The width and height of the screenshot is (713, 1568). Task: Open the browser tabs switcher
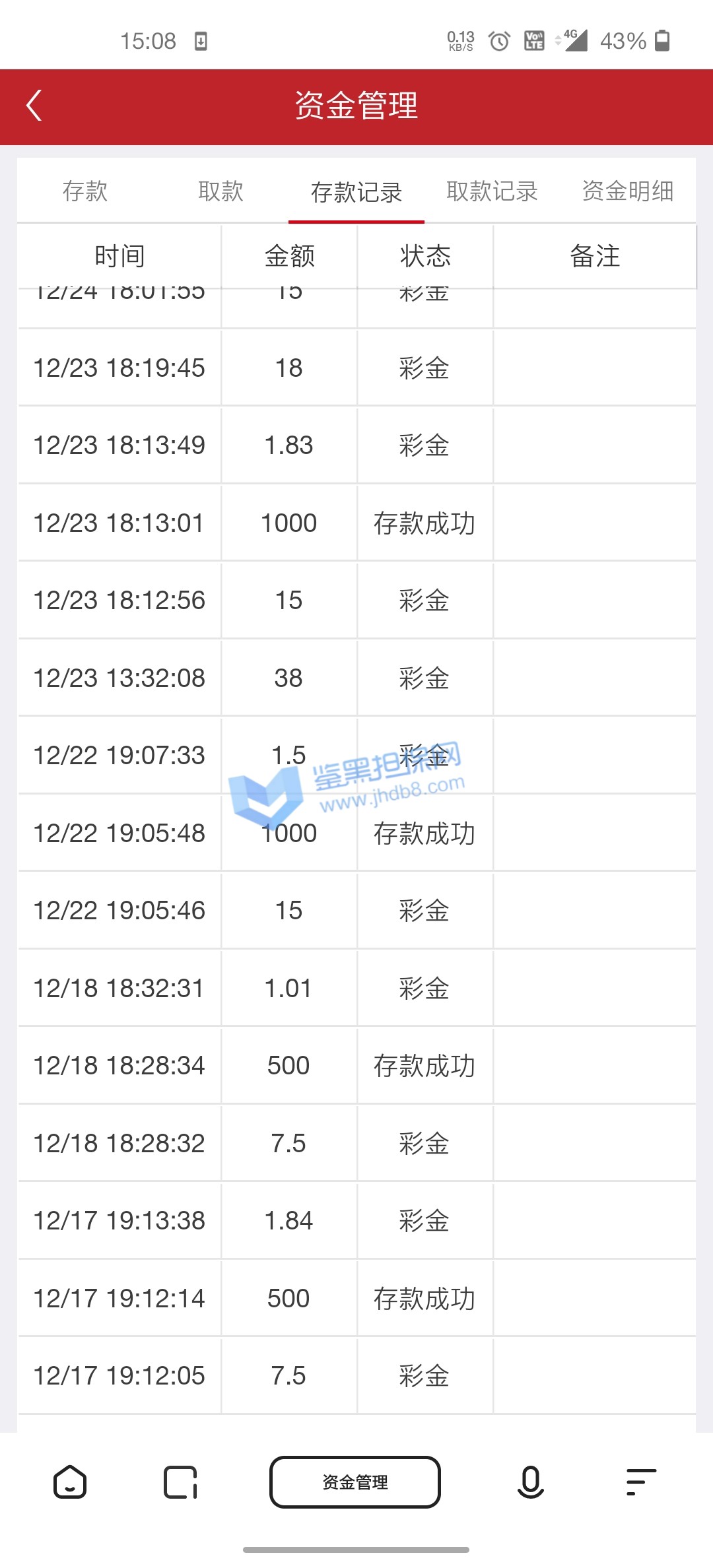pos(180,1482)
